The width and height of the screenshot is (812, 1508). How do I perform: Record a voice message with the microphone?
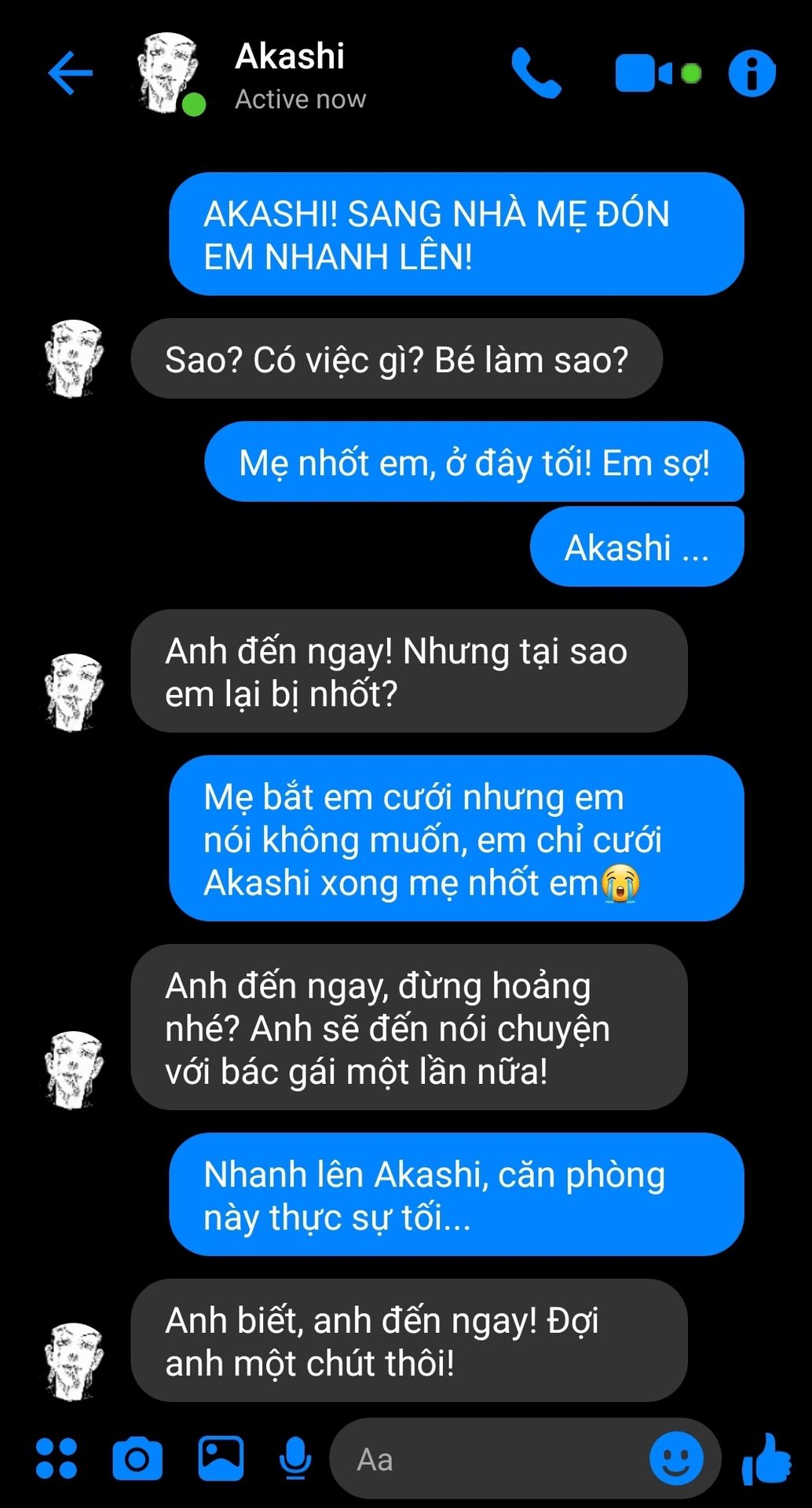tap(295, 1459)
